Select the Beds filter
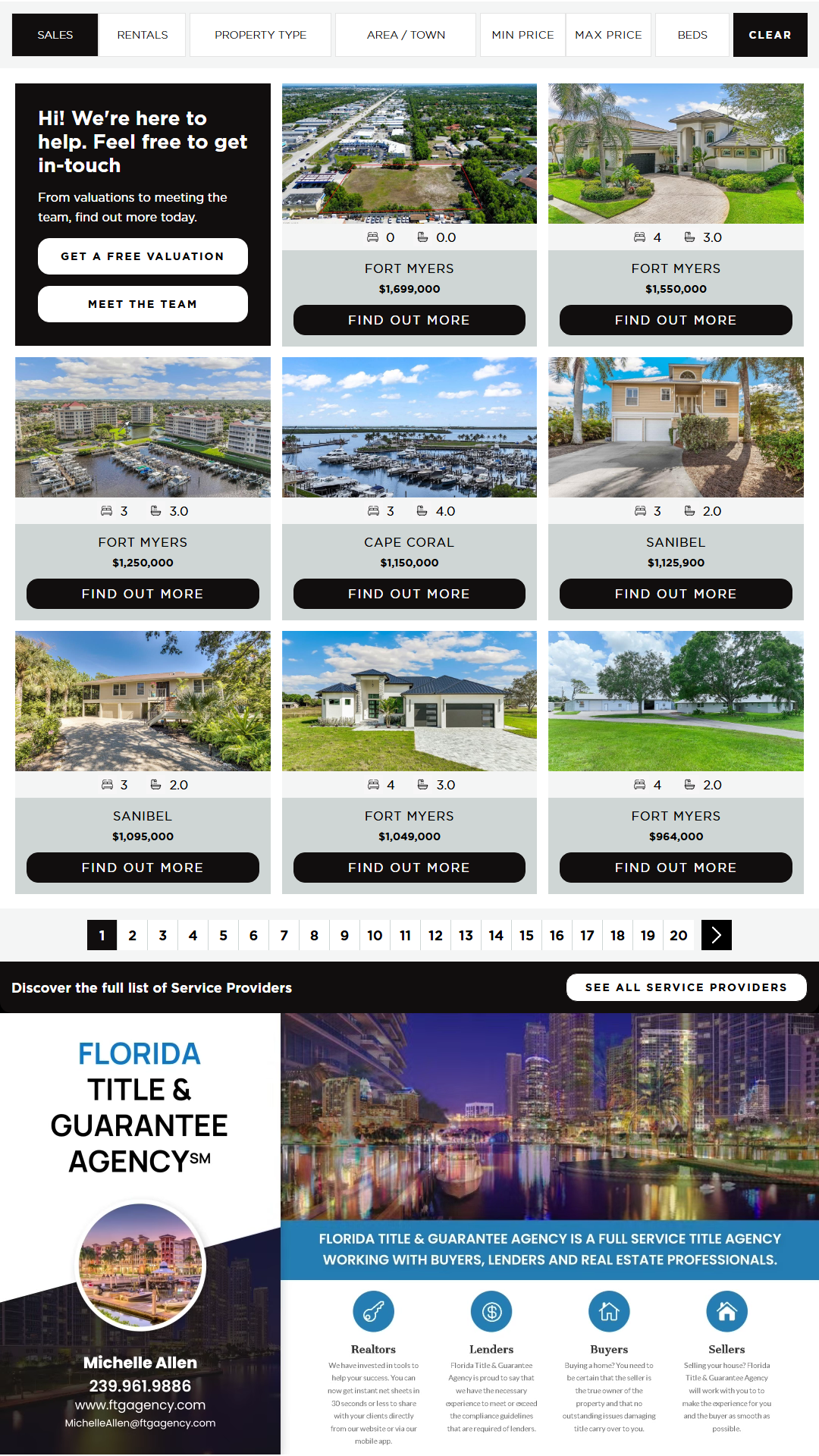 coord(692,35)
